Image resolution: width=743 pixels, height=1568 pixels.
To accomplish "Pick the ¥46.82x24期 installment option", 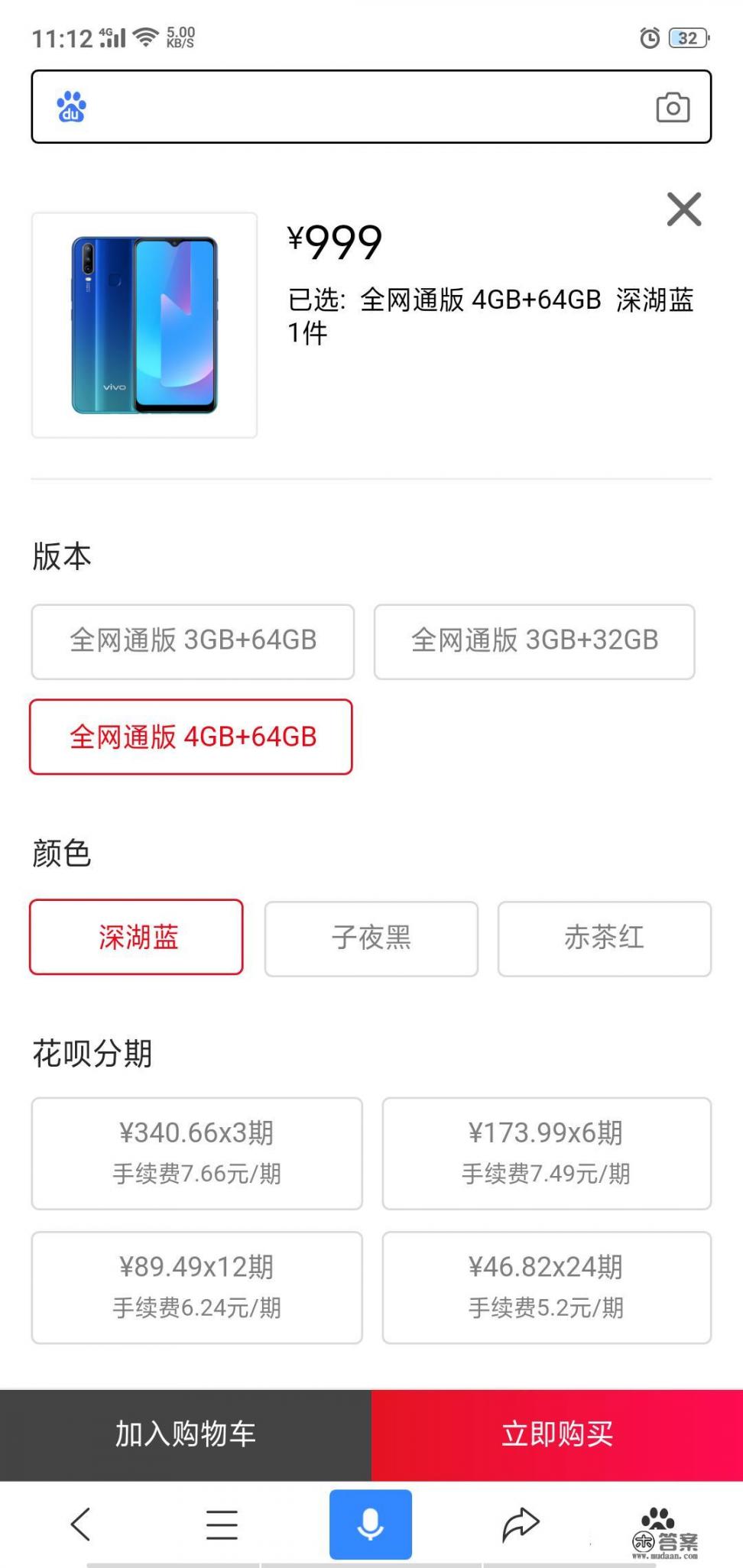I will tap(546, 1287).
